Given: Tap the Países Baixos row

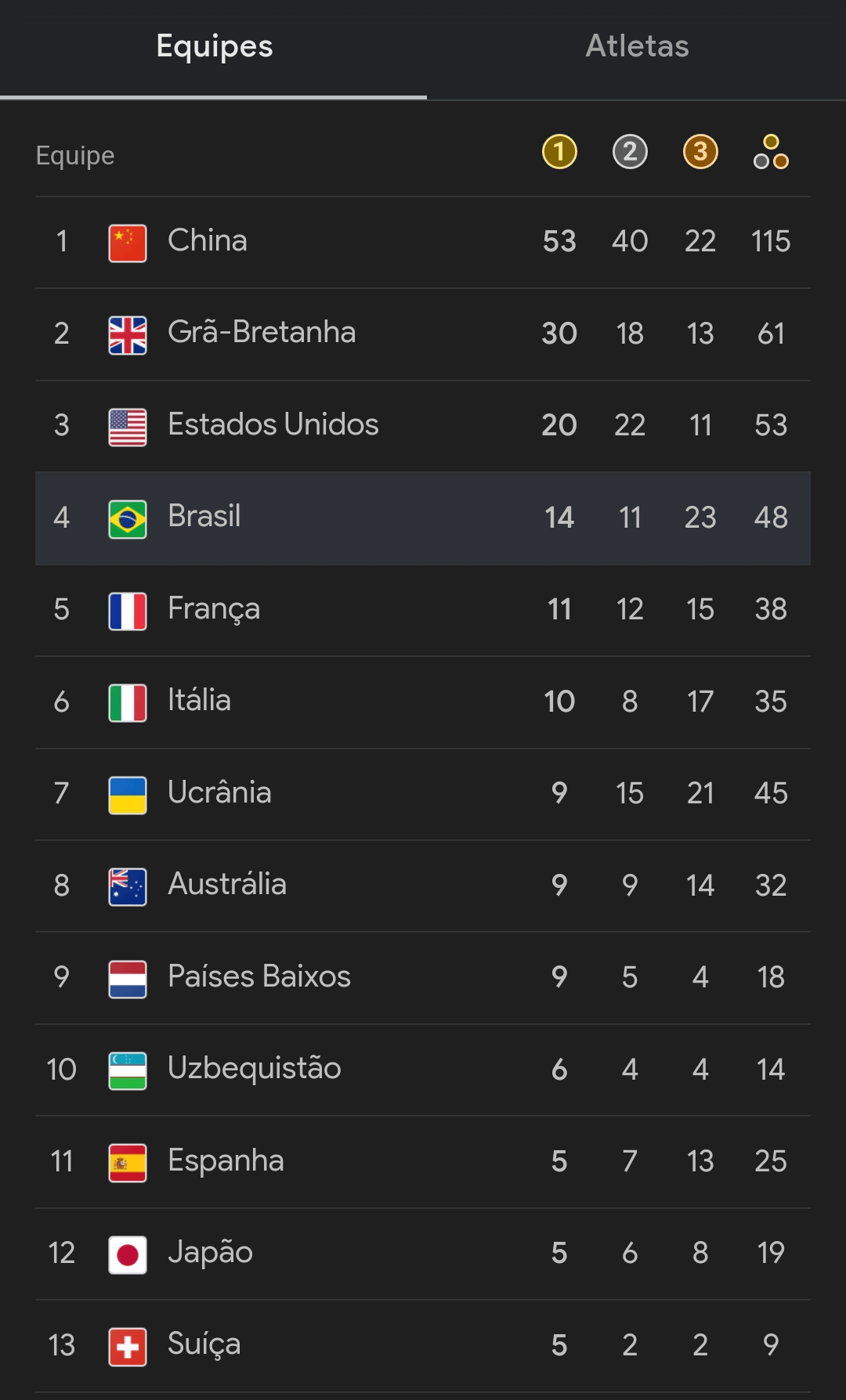Looking at the screenshot, I should point(423,978).
